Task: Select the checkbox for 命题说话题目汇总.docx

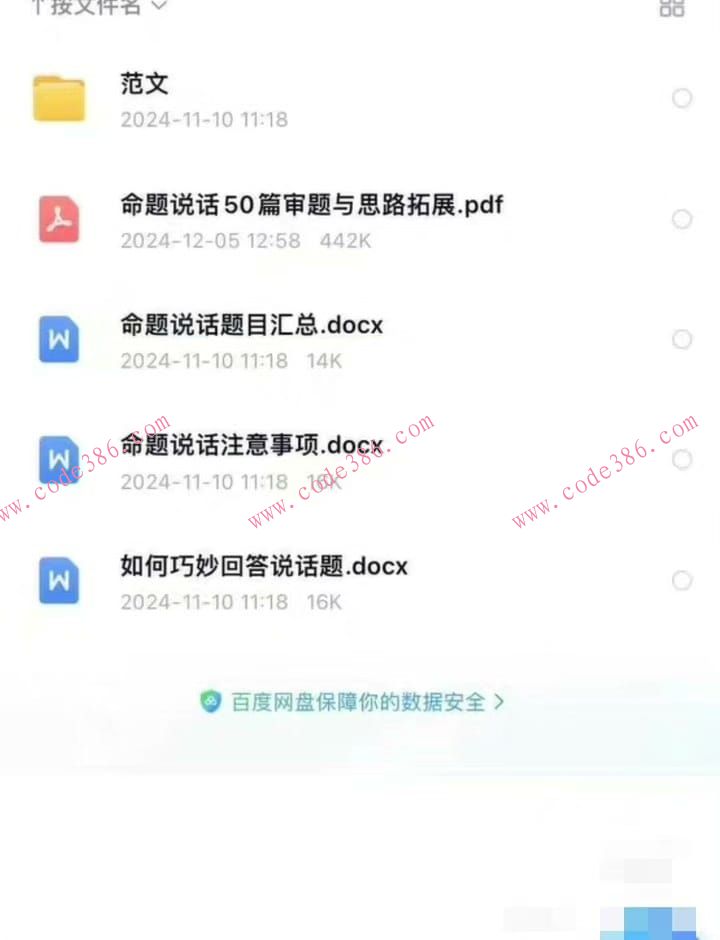Action: [682, 339]
